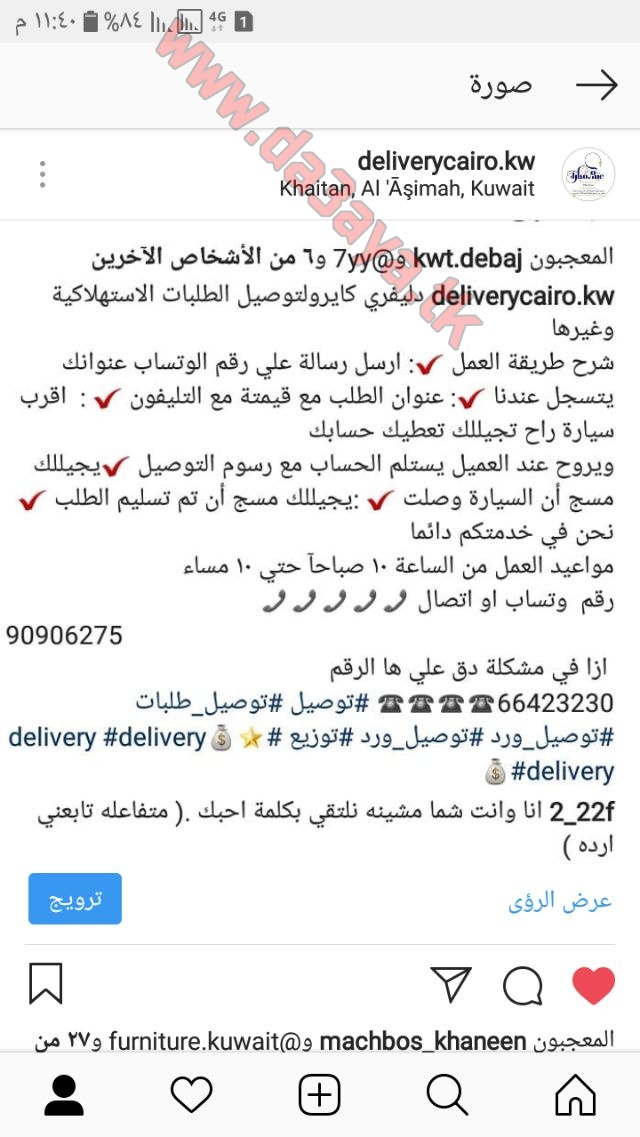640x1137 pixels.
Task: Open the deliverycairo.kw username in the header
Action: pyautogui.click(x=446, y=161)
